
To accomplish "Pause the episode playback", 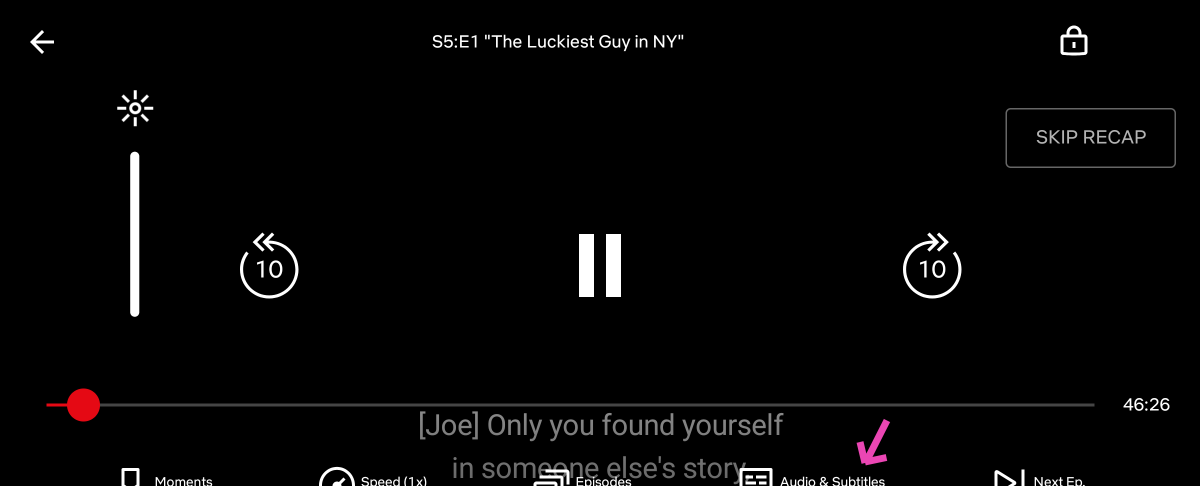I will point(600,266).
